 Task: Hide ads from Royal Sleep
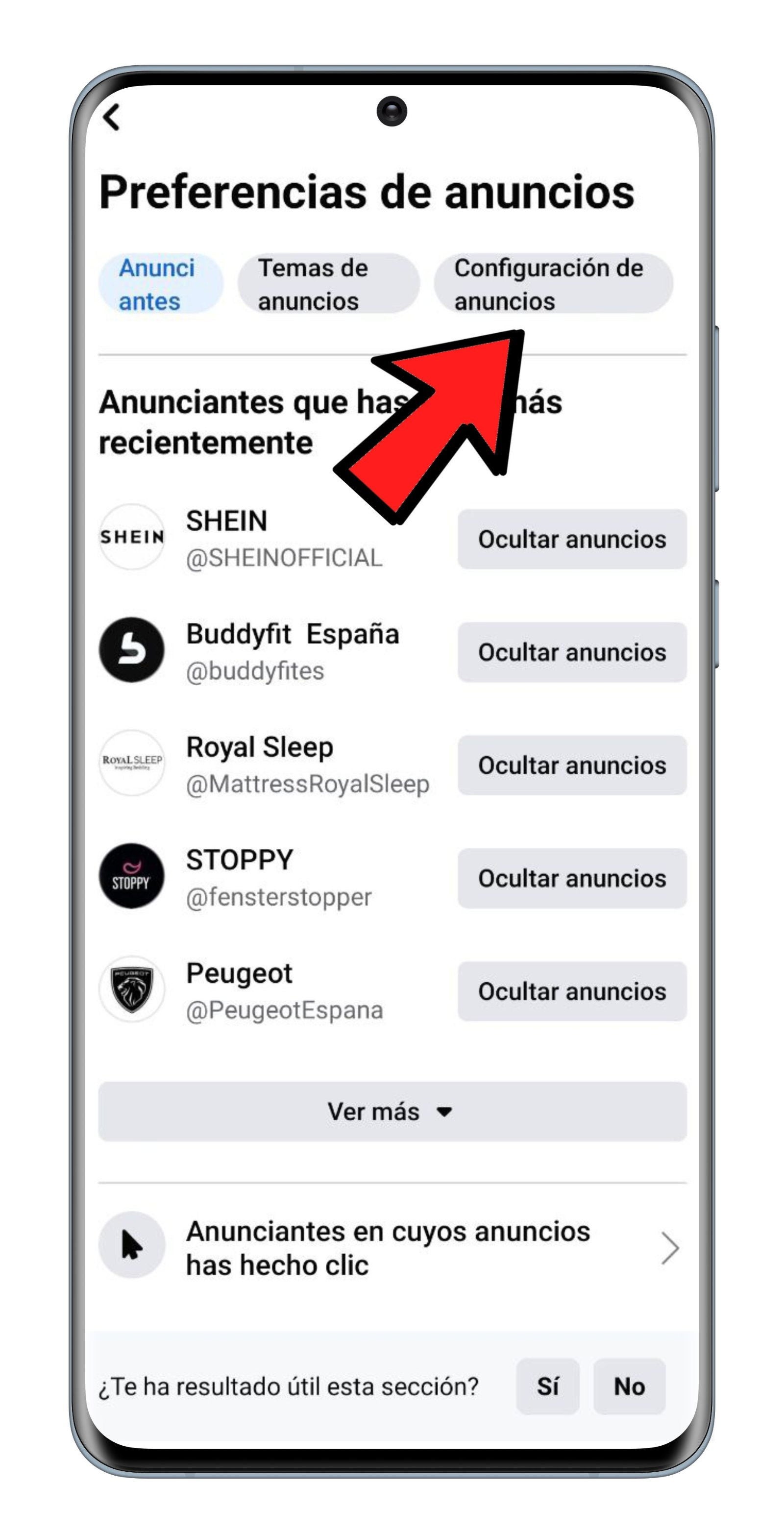(571, 765)
